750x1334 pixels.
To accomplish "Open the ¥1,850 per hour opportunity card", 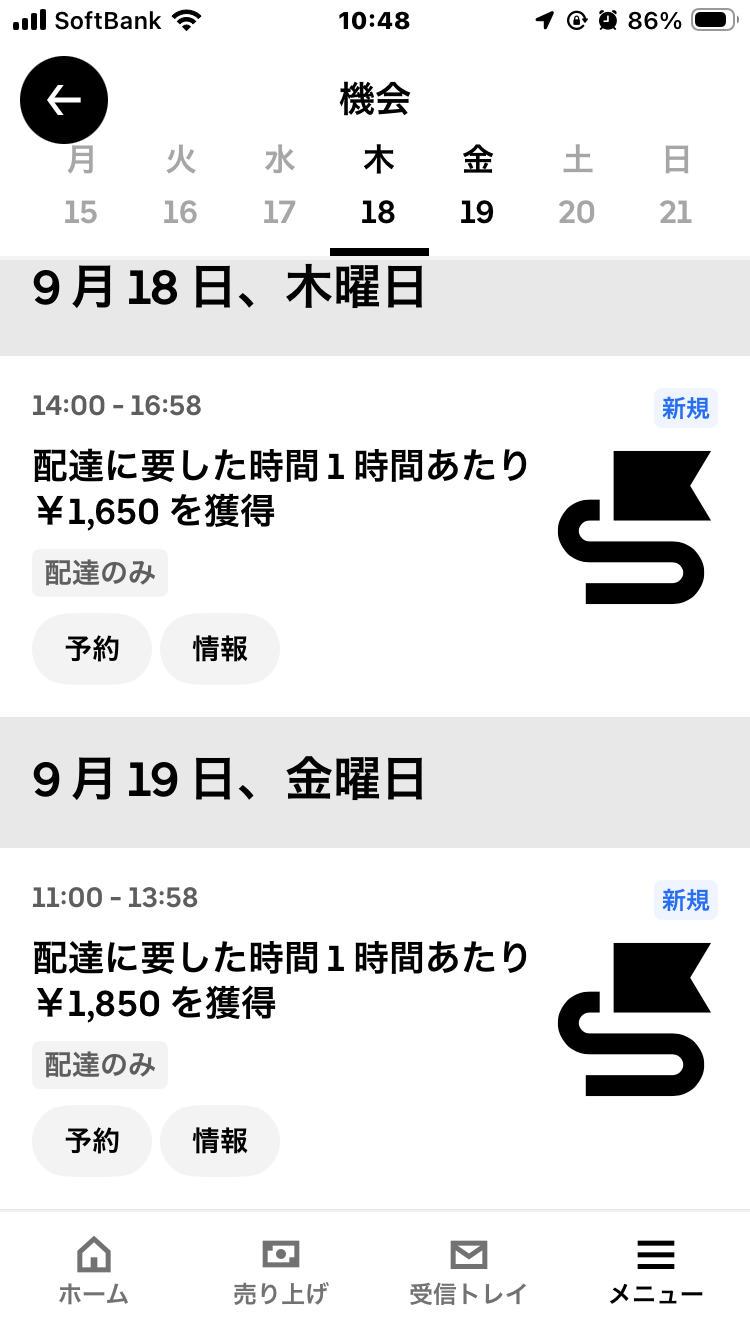I will tap(375, 1028).
